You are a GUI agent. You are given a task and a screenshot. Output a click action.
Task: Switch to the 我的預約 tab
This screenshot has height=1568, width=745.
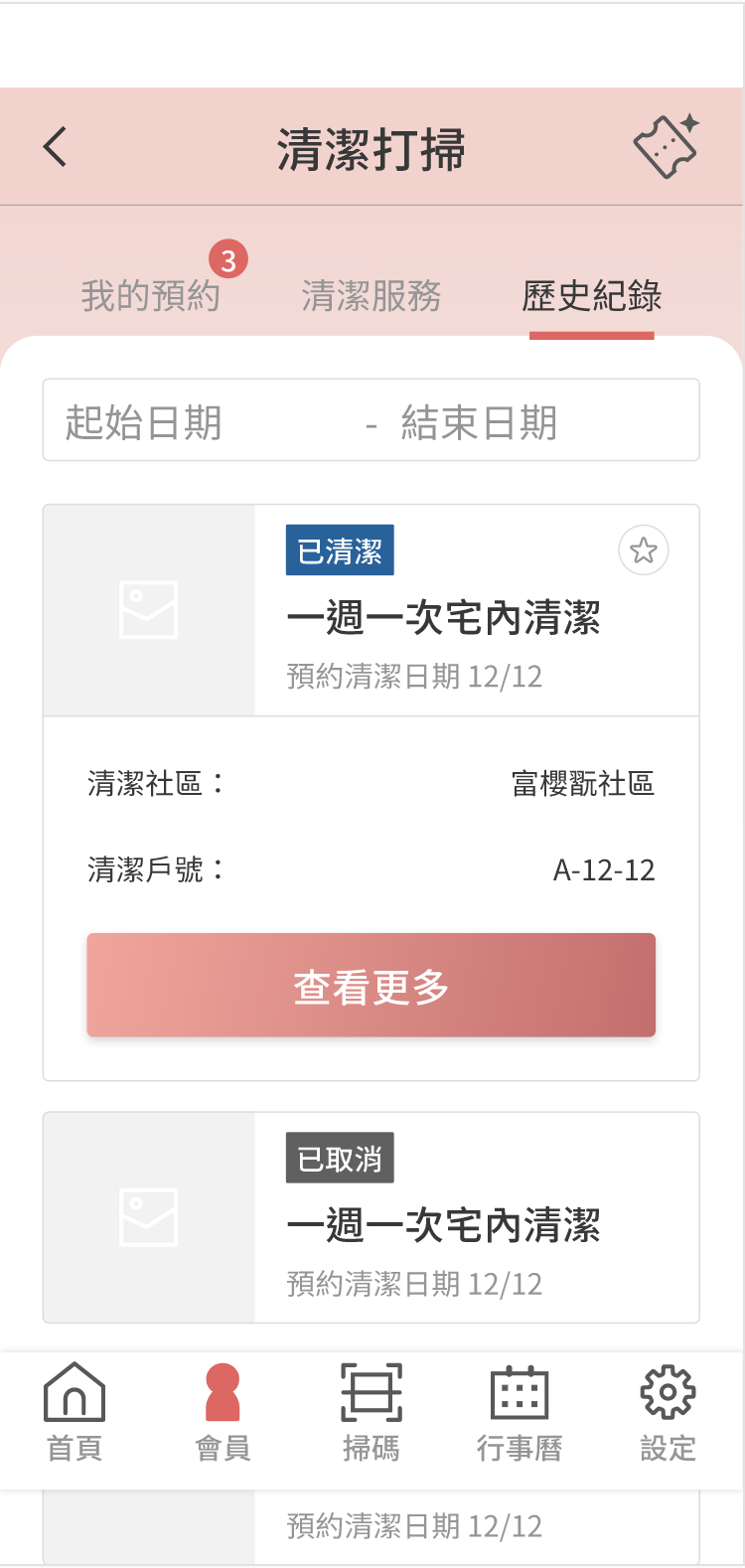[150, 295]
